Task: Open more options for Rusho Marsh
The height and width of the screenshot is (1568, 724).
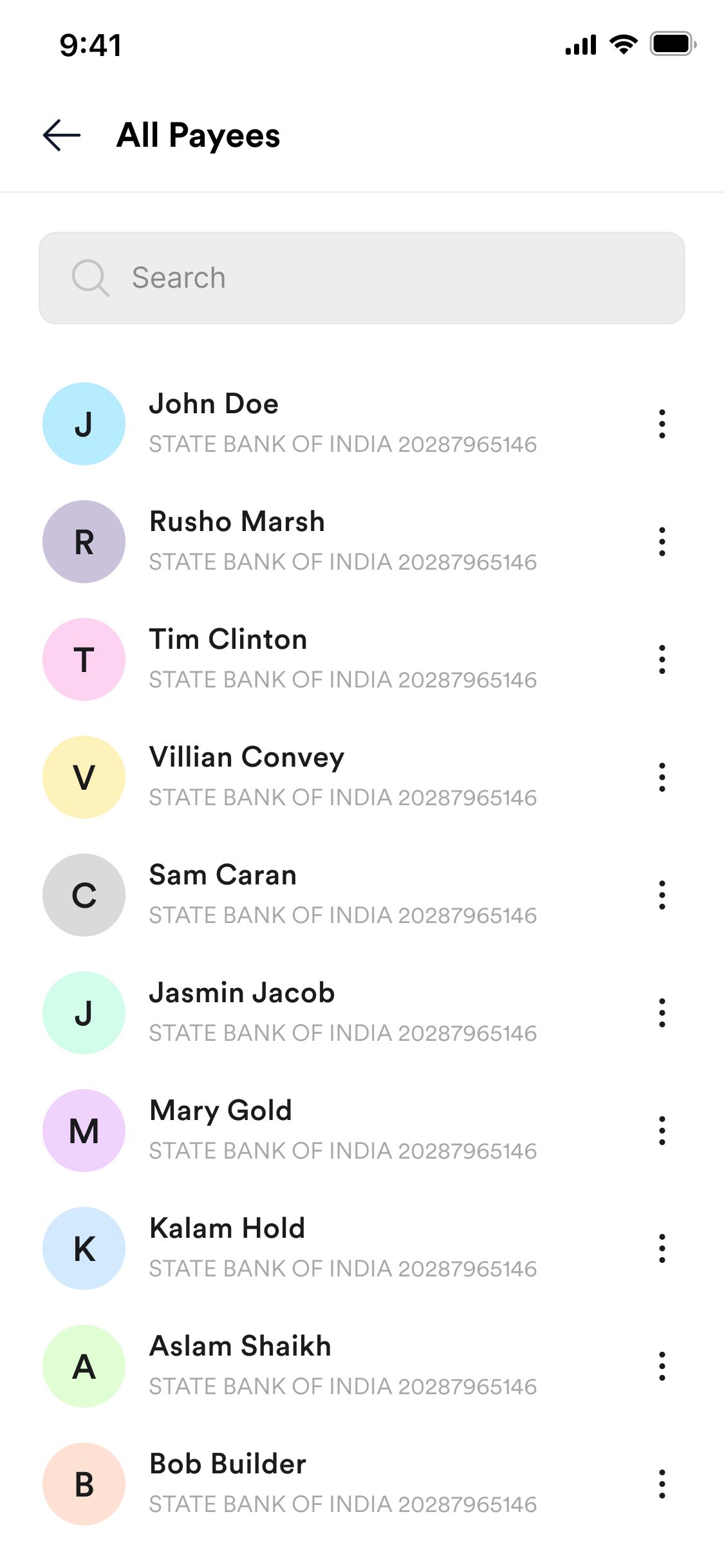Action: click(x=662, y=541)
